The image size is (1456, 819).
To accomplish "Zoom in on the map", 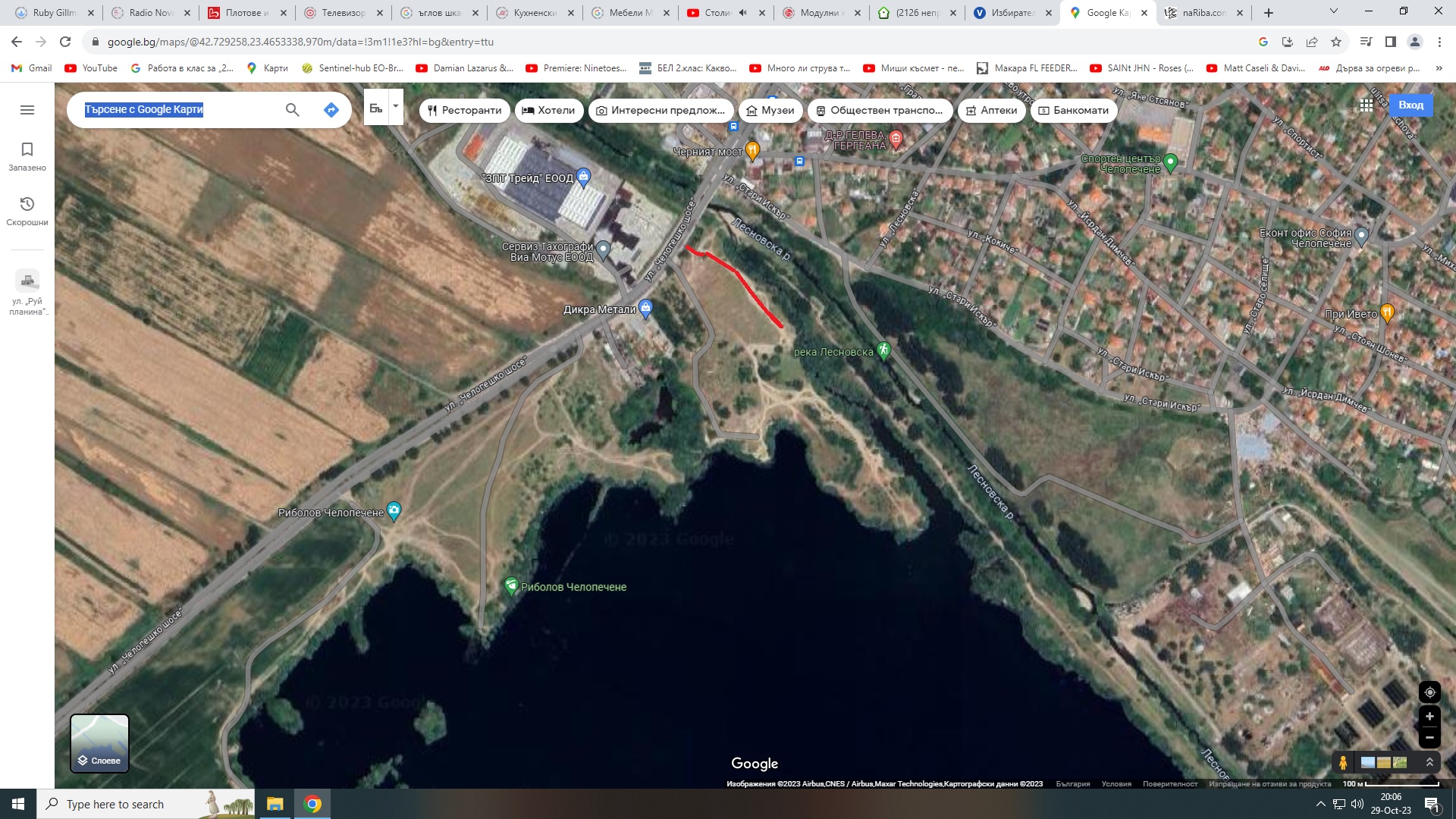I will (x=1429, y=716).
